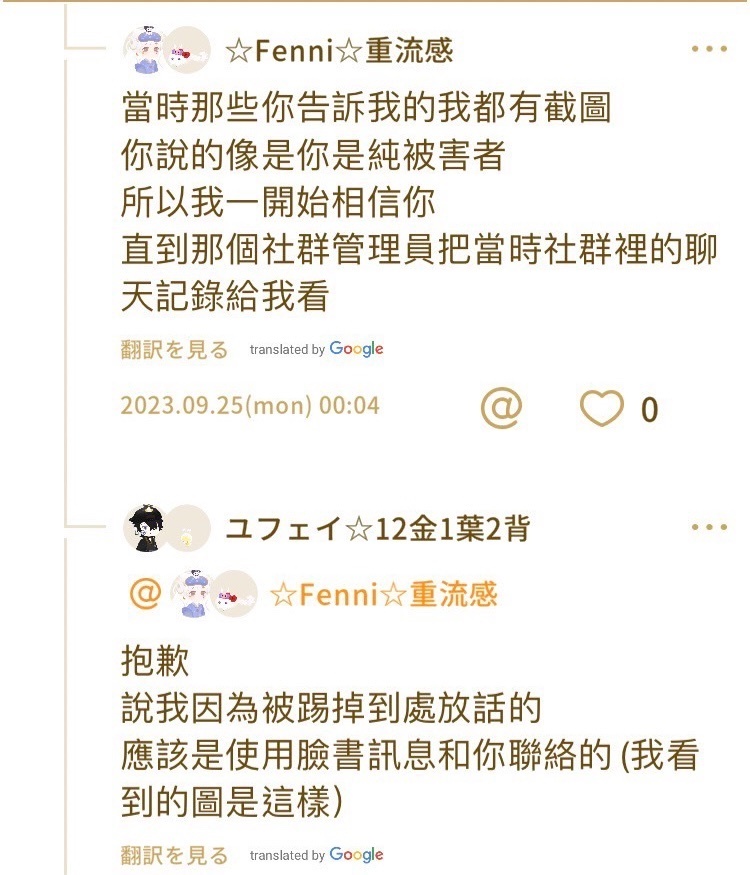Viewport: 750px width, 875px height.
Task: Open ☆Fenni☆重流感's profile from comment header
Action: click(x=340, y=49)
